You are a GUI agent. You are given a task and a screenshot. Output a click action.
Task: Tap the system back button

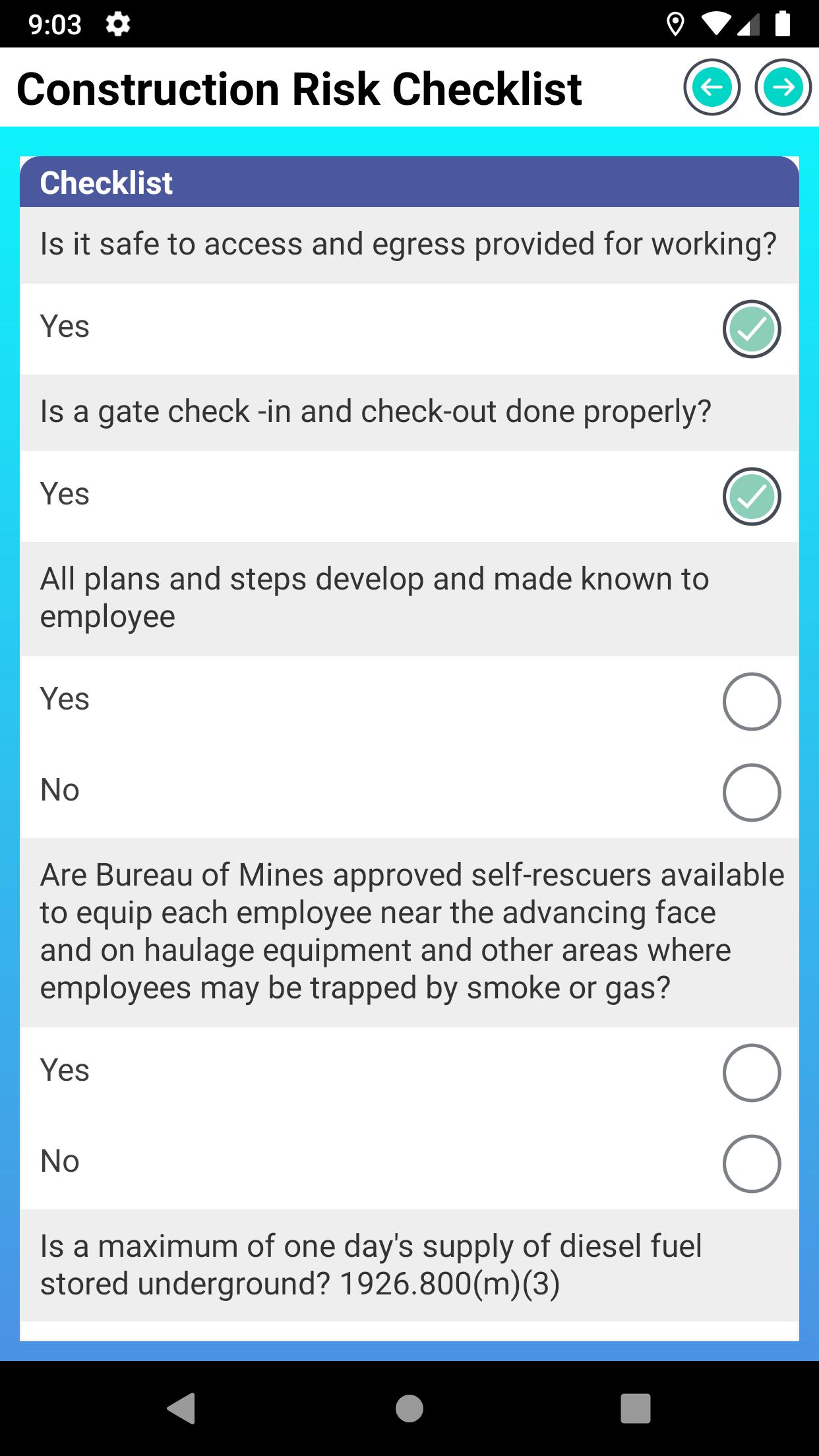click(181, 1408)
